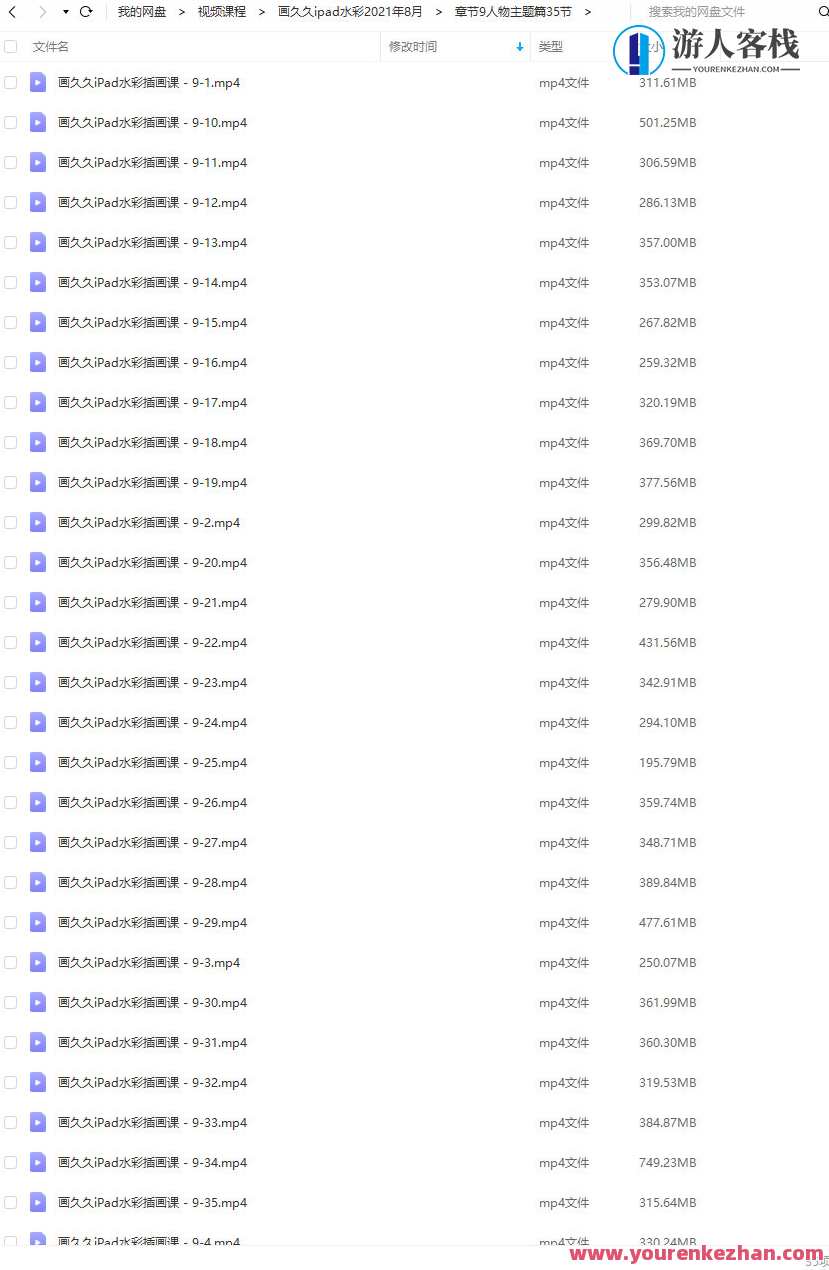Open 画久久ipad水彩2021年8月 breadcrumb folder
This screenshot has height=1270, width=829.
tap(350, 12)
